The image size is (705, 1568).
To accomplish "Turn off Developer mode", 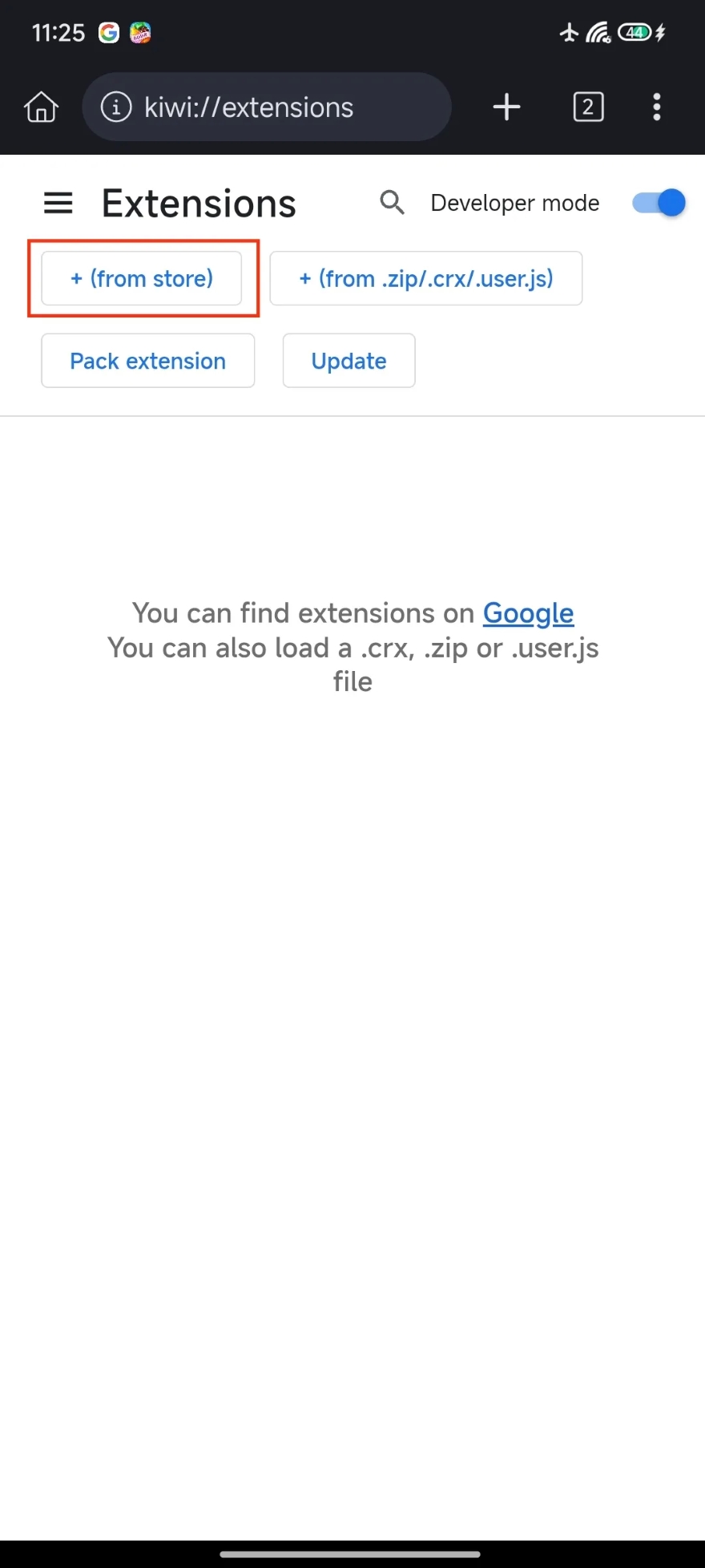I will [659, 203].
